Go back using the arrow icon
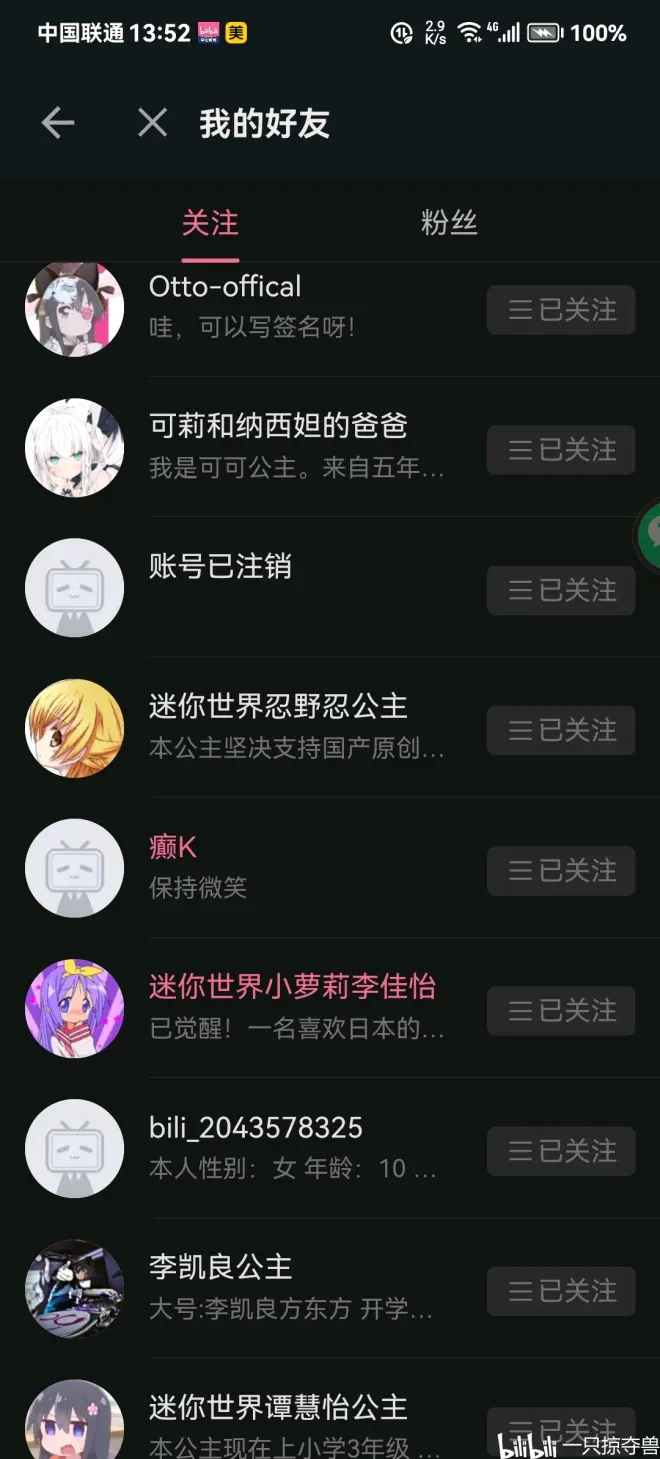 [x=58, y=123]
